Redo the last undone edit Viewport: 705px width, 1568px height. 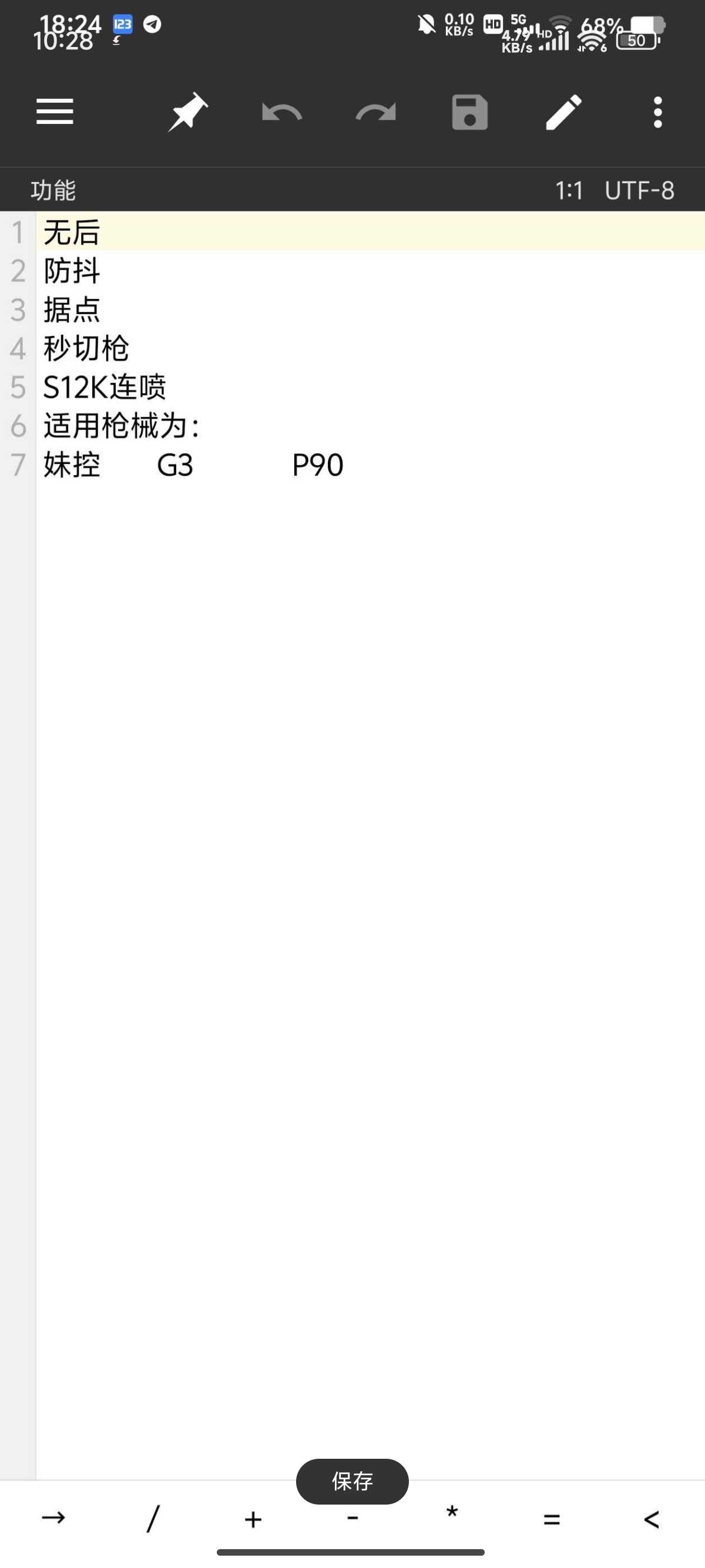click(x=375, y=112)
